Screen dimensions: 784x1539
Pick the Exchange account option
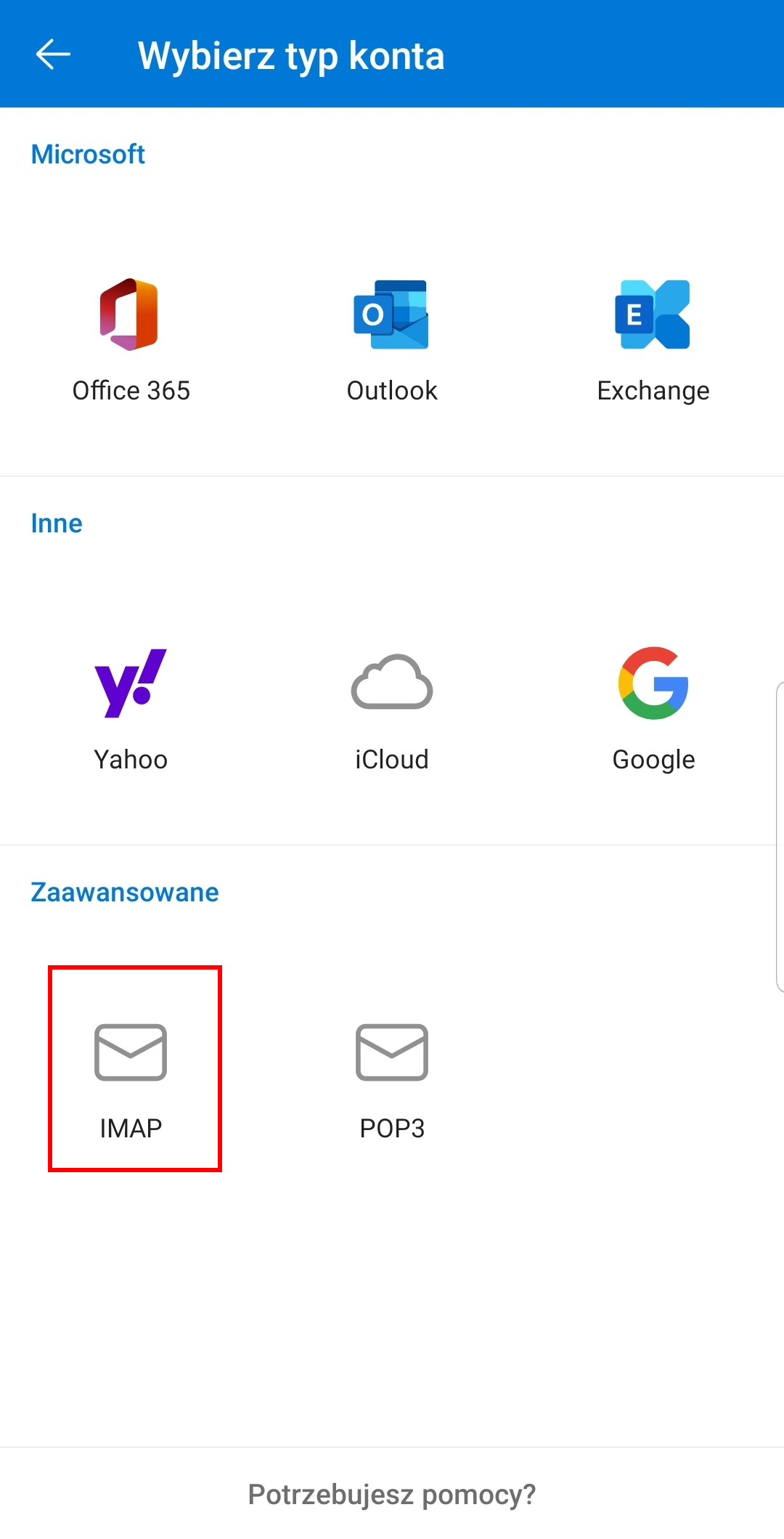click(653, 340)
